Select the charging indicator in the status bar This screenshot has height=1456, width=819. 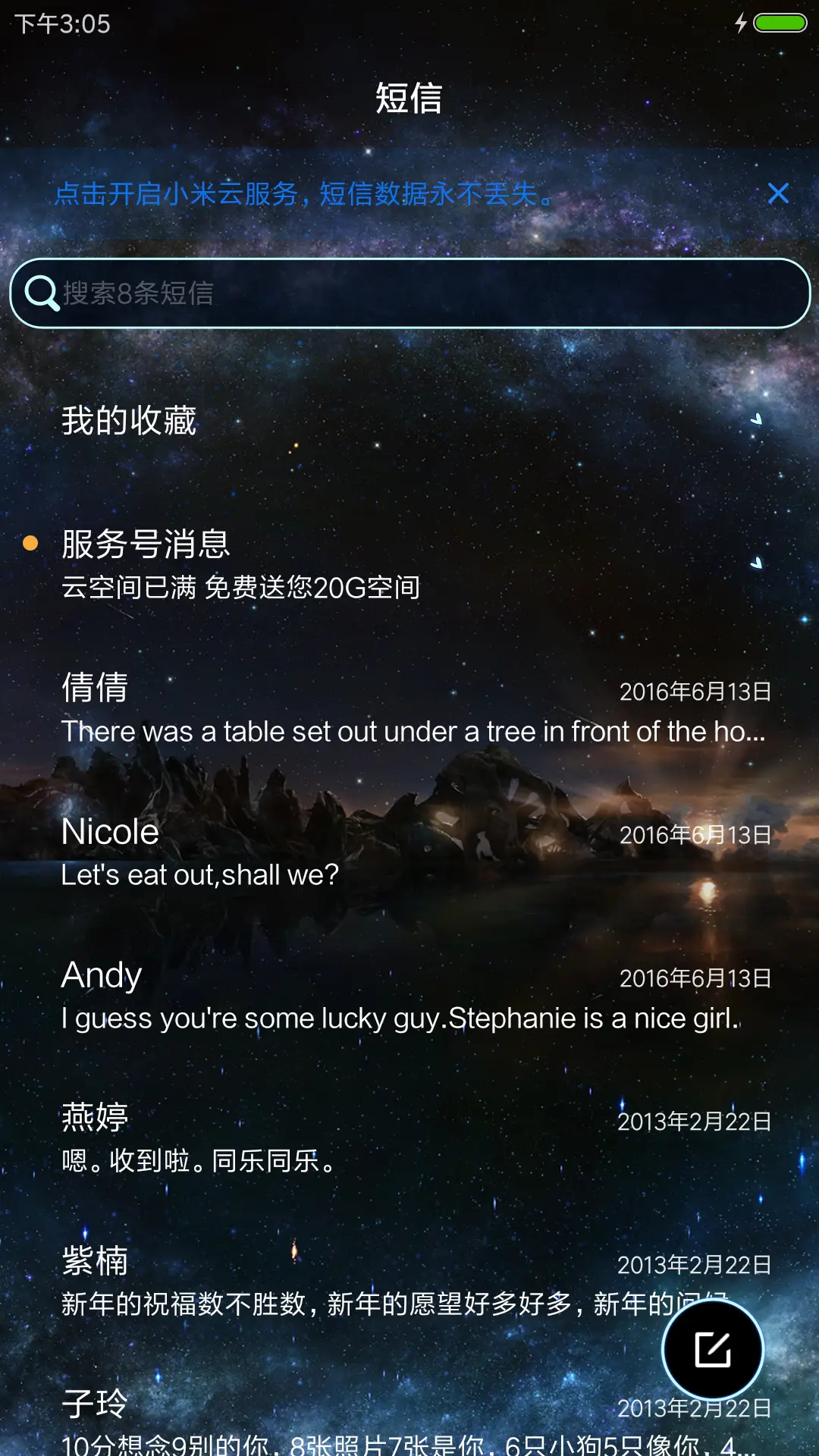click(x=741, y=24)
